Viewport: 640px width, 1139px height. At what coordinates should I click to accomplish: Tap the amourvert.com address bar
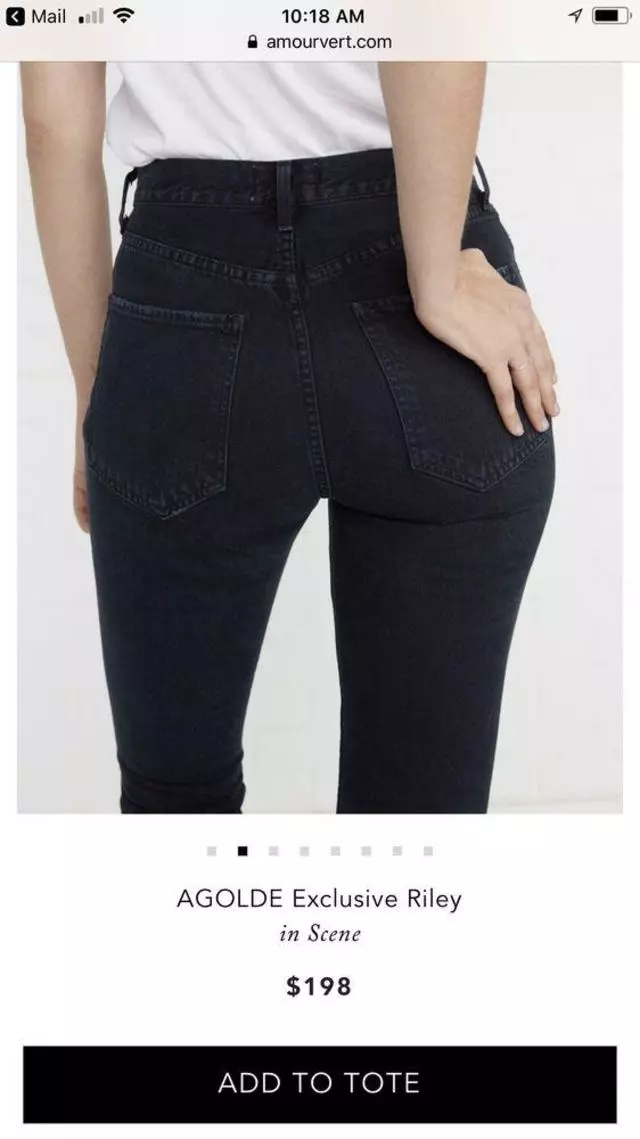[x=320, y=42]
